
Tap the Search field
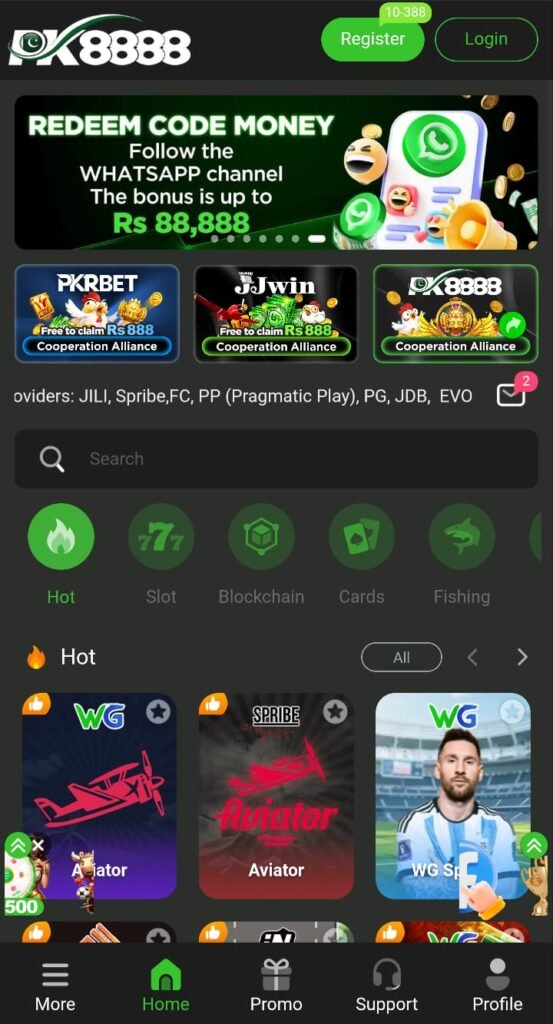276,458
